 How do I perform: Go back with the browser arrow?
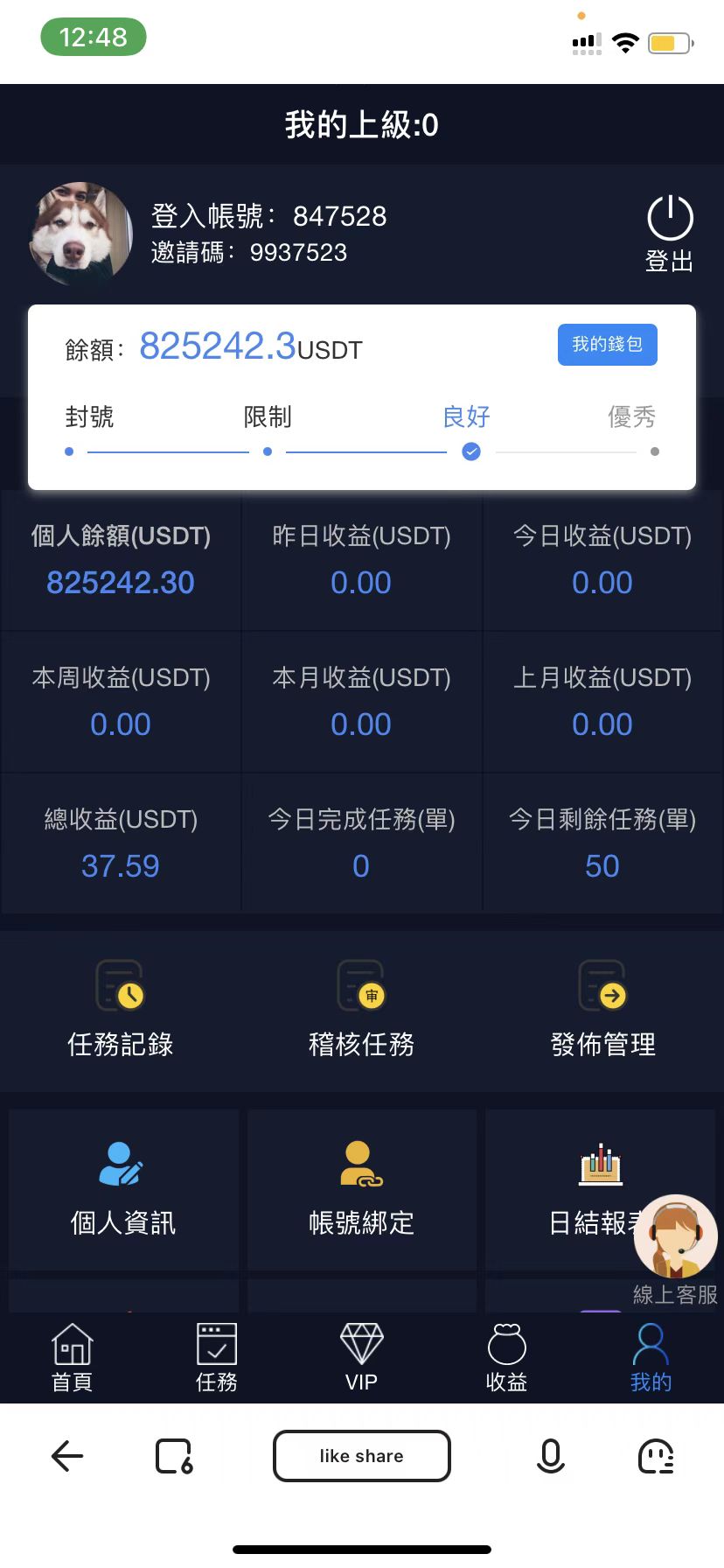67,1456
